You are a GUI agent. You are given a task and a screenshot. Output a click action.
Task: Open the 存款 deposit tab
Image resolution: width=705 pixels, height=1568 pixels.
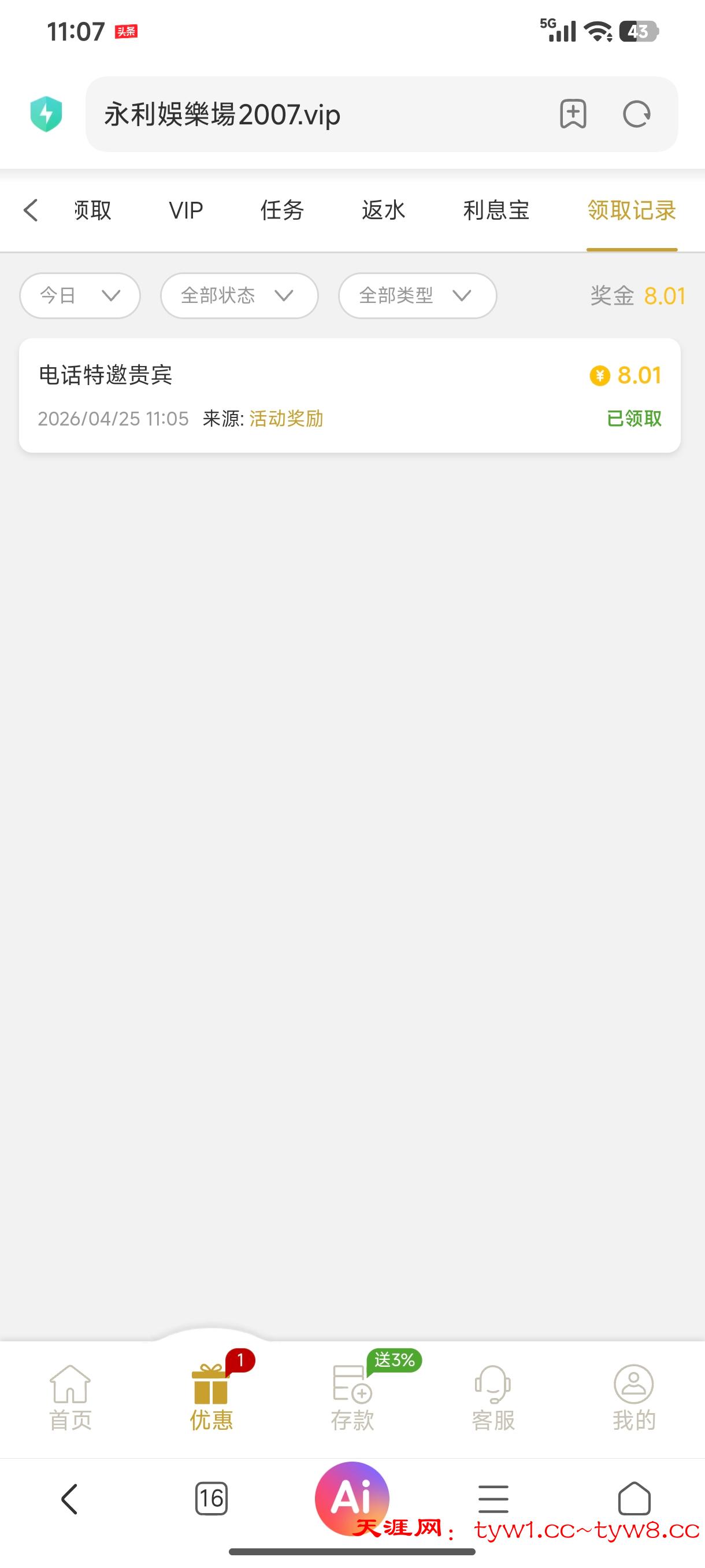pos(352,1397)
